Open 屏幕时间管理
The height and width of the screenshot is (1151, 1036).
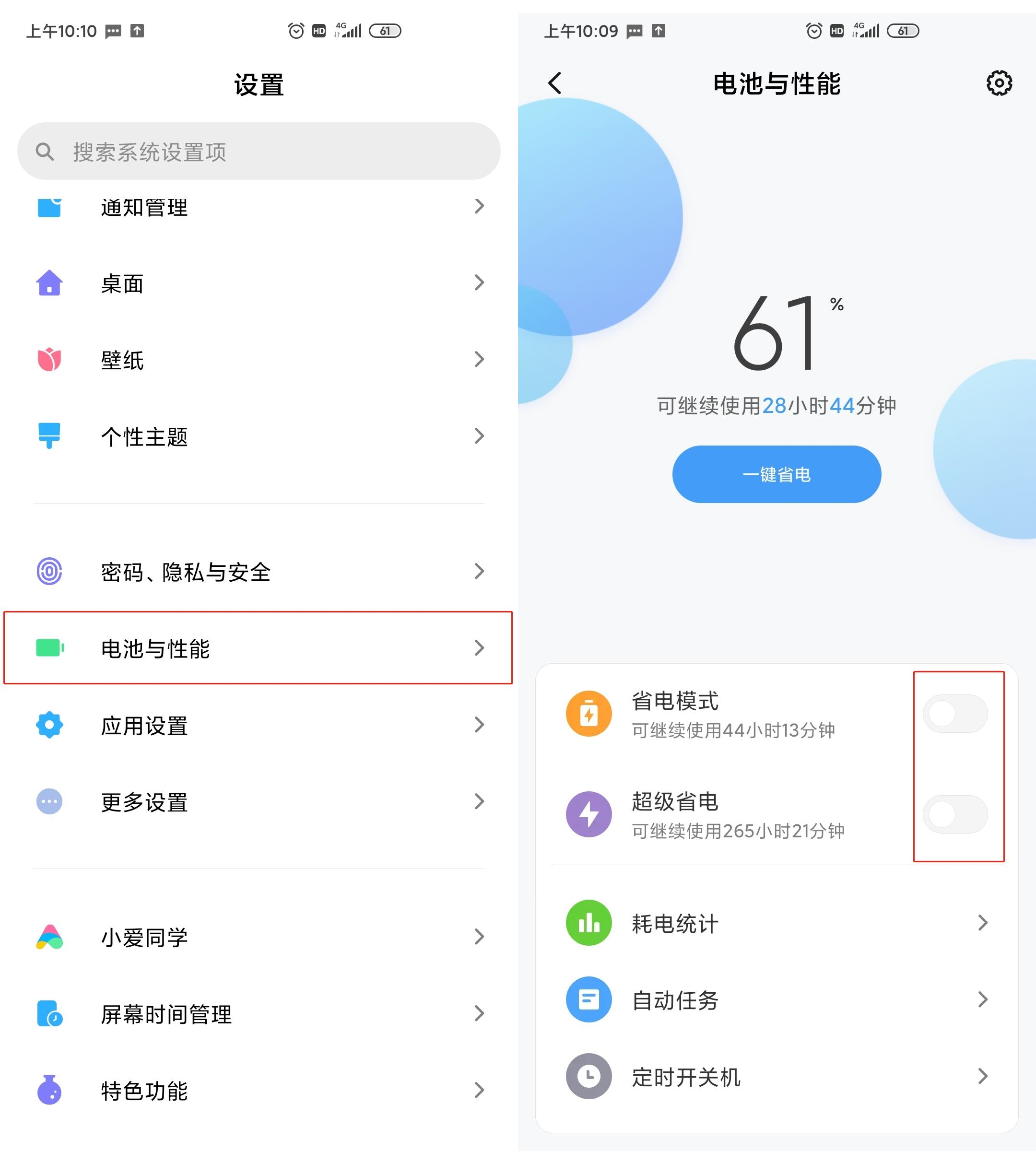pos(259,1014)
